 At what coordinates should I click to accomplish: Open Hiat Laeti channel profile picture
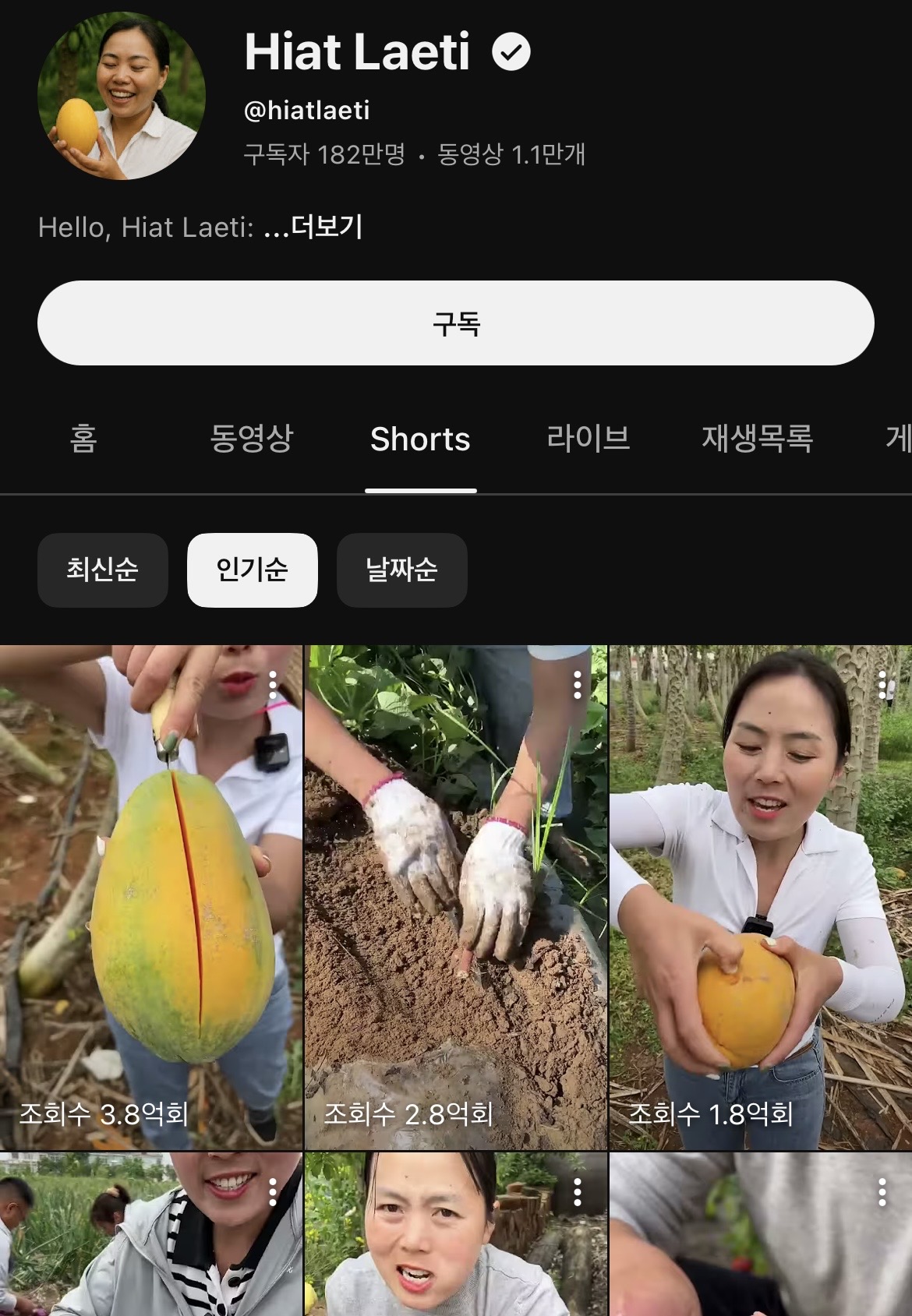click(122, 96)
